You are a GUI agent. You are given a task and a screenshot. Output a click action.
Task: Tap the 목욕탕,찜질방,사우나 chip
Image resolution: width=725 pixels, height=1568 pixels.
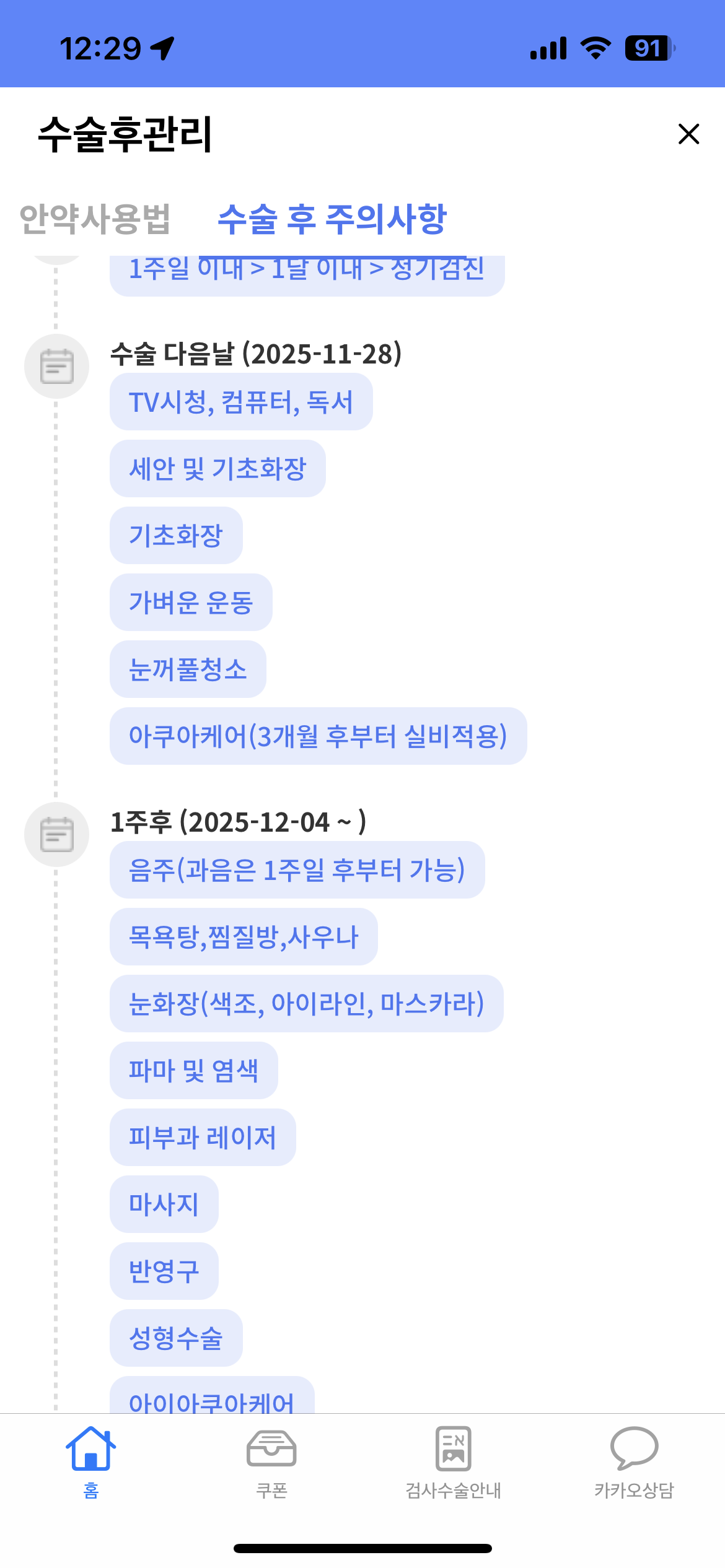coord(244,937)
